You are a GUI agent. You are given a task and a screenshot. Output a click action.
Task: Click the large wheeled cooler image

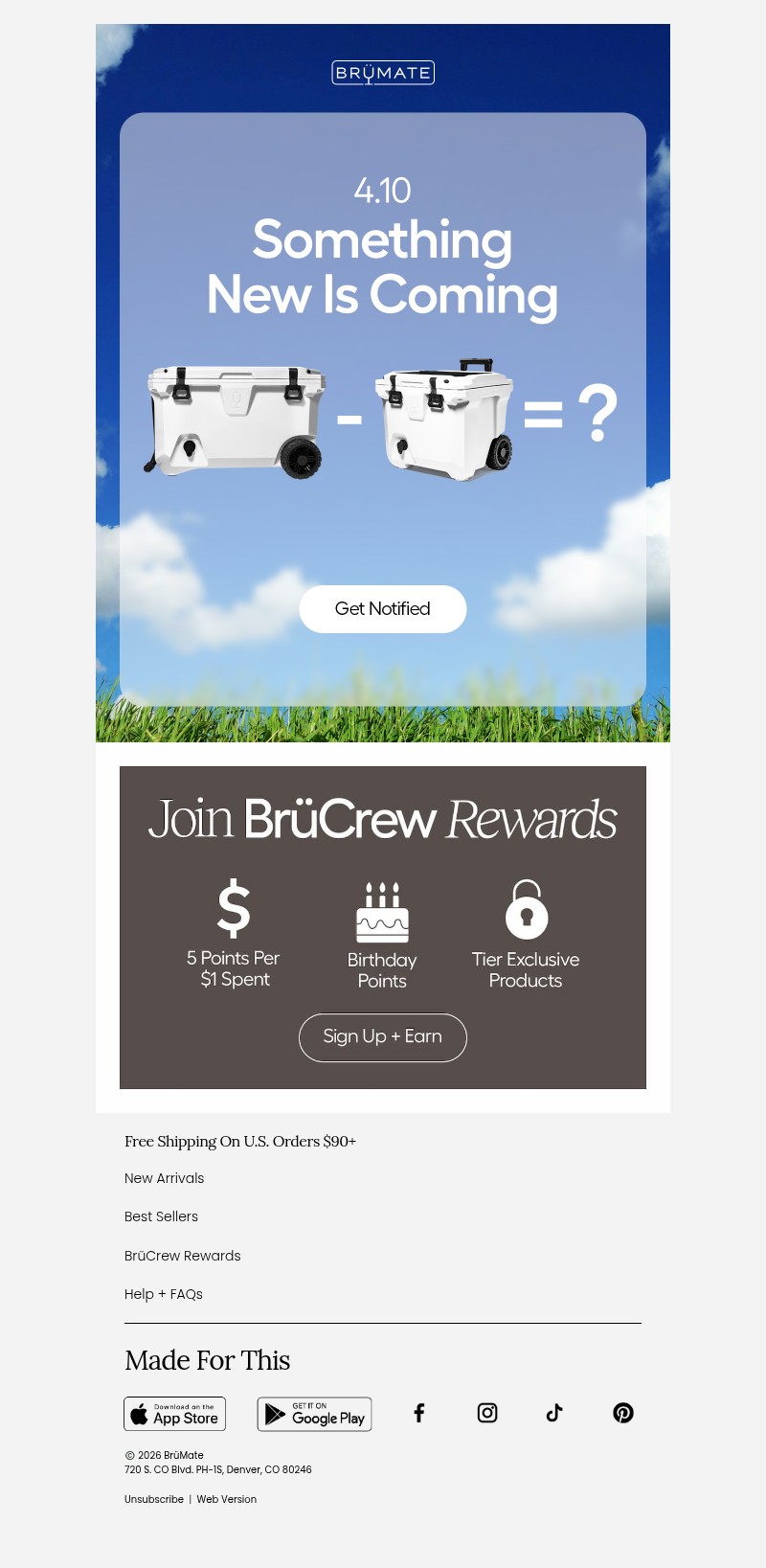230,417
